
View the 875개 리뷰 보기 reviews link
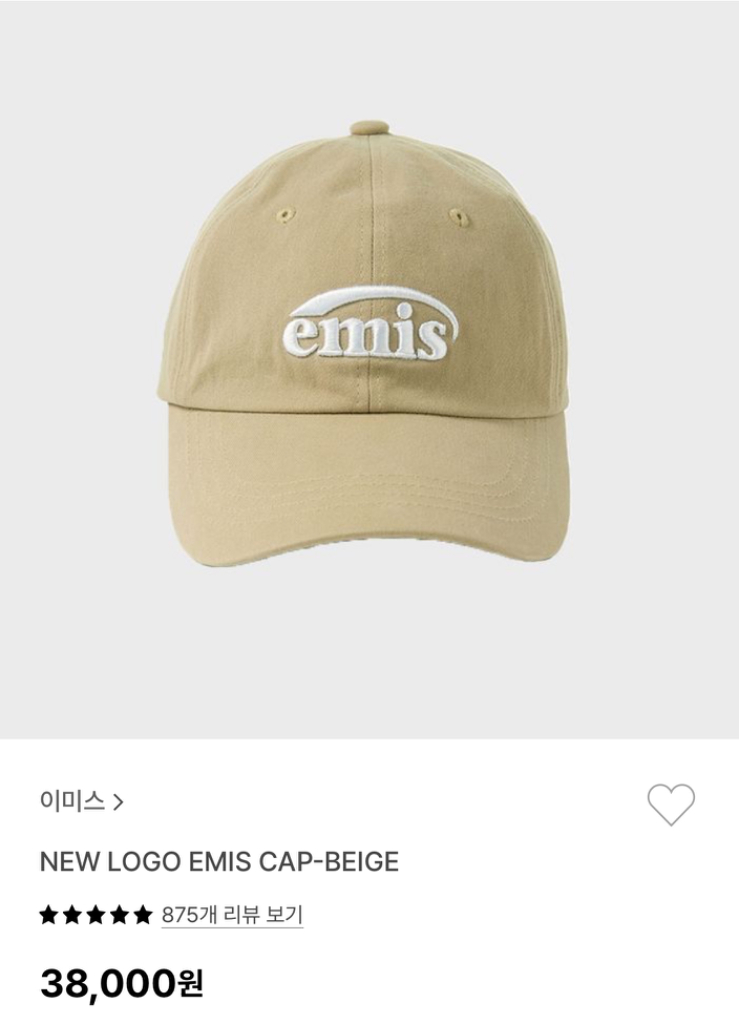pyautogui.click(x=232, y=915)
